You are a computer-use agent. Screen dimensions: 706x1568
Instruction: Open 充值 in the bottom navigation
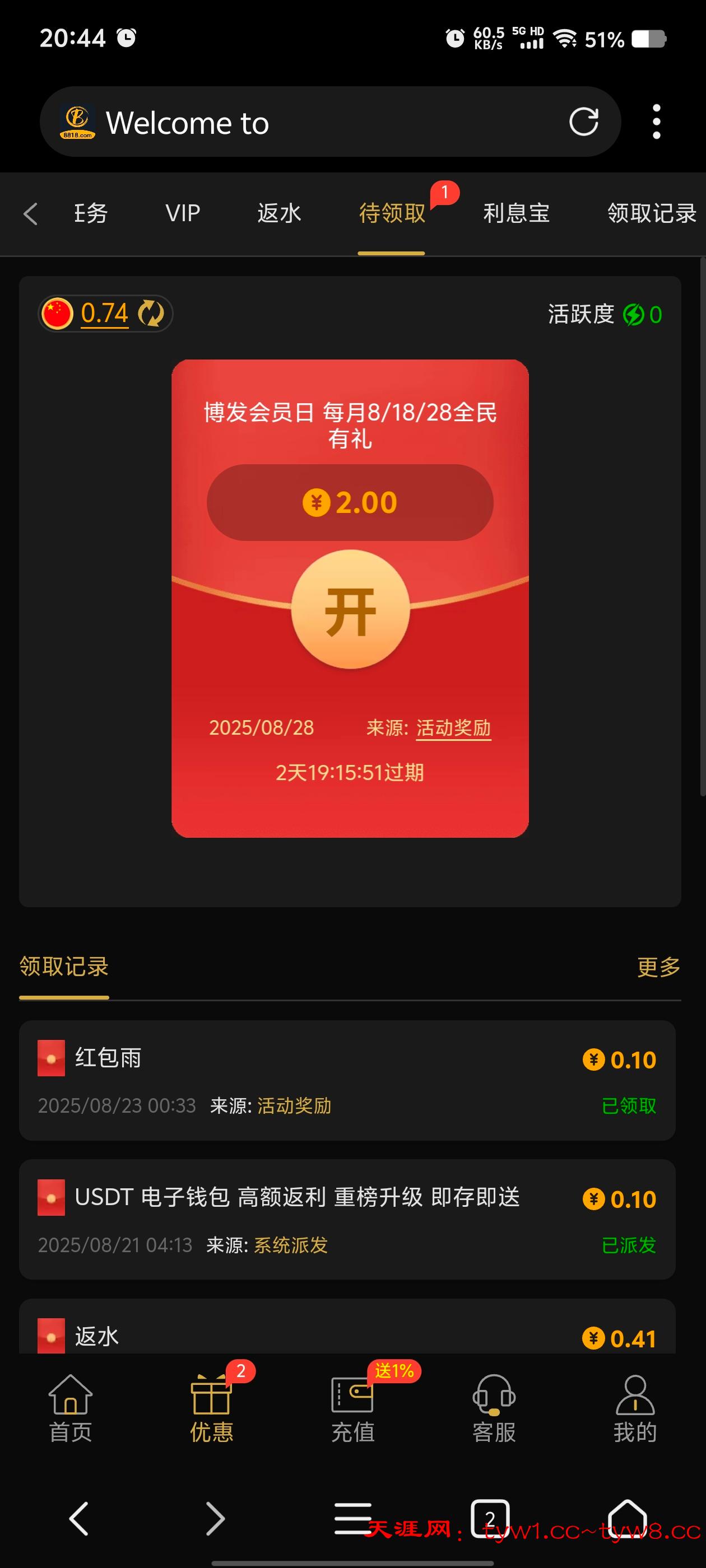352,1408
